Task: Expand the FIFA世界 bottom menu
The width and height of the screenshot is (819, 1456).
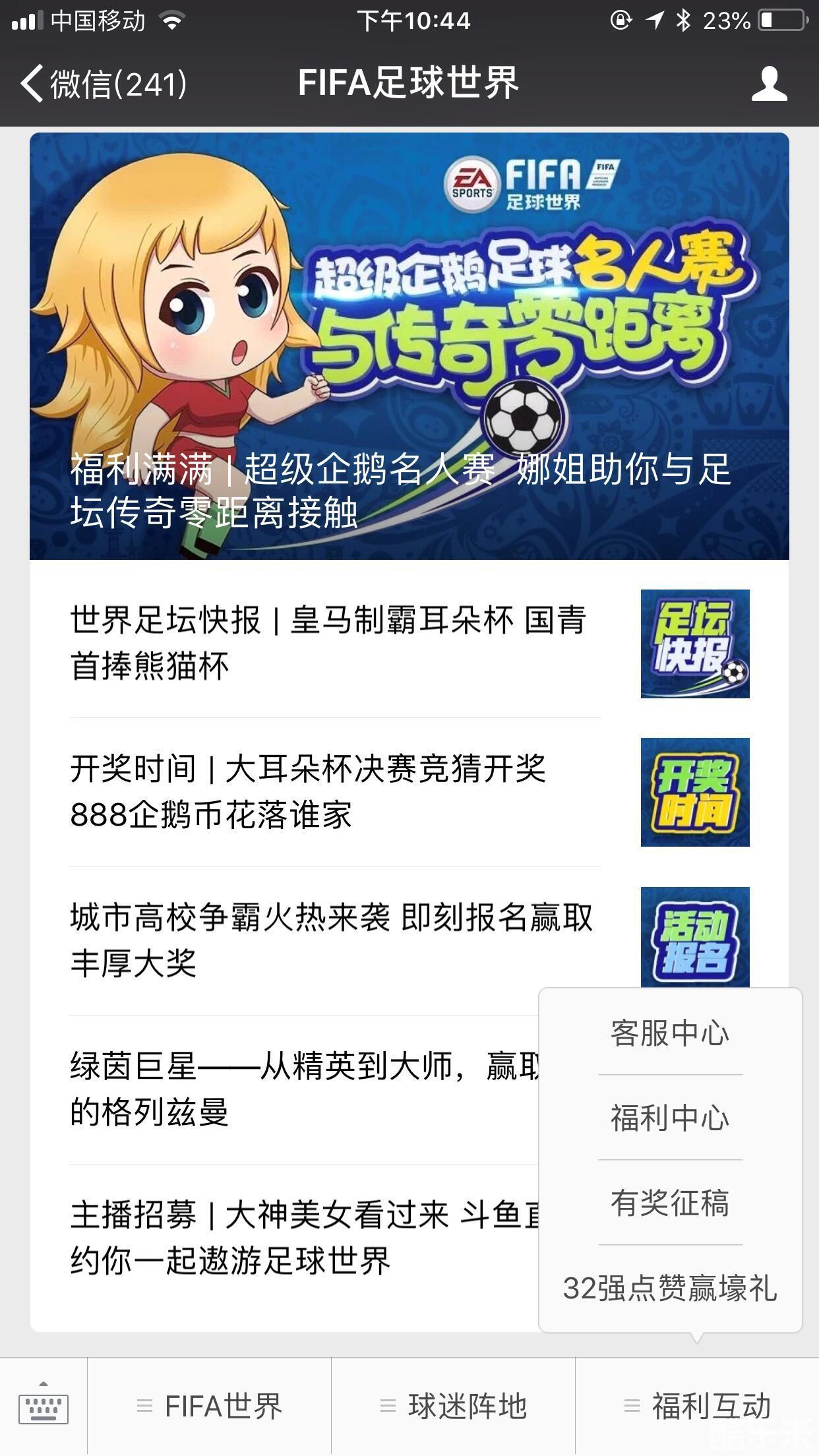Action: 210,1406
